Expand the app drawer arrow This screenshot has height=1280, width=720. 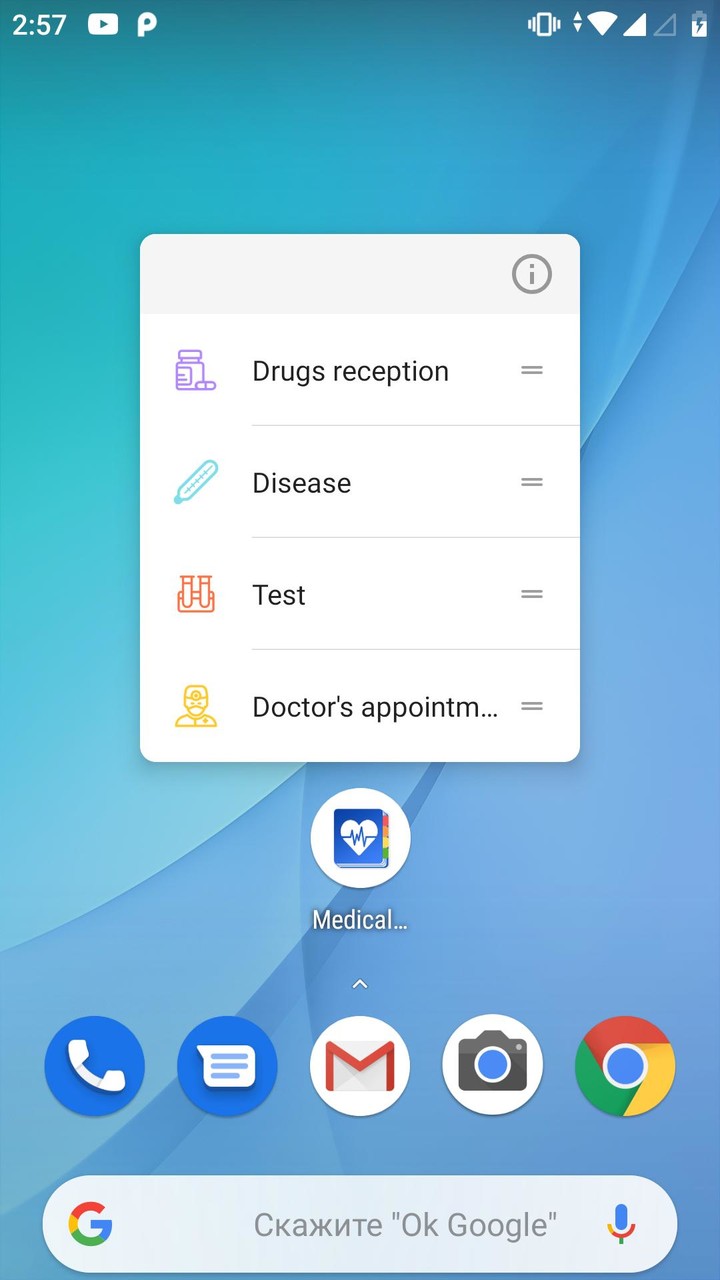[x=360, y=985]
